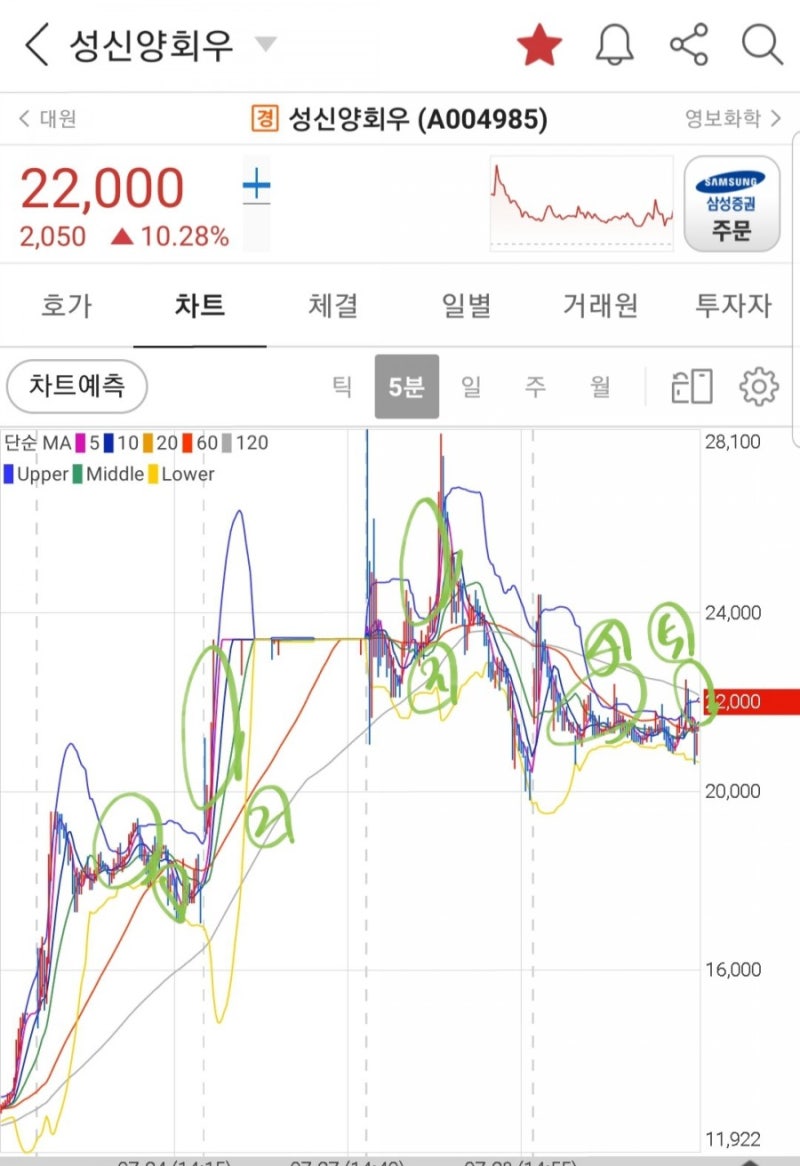The image size is (800, 1166).
Task: Navigate back with the top-left arrow
Action: tap(35, 45)
